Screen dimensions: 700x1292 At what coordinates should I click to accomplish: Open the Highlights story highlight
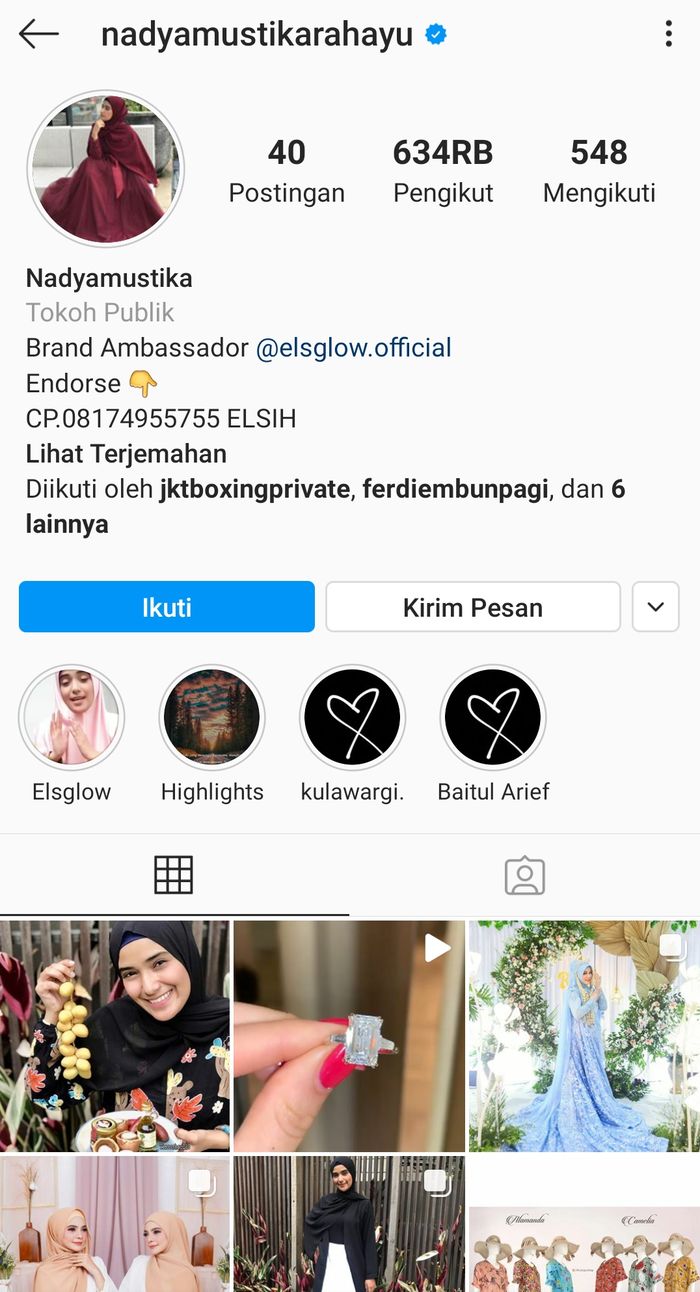pos(212,717)
